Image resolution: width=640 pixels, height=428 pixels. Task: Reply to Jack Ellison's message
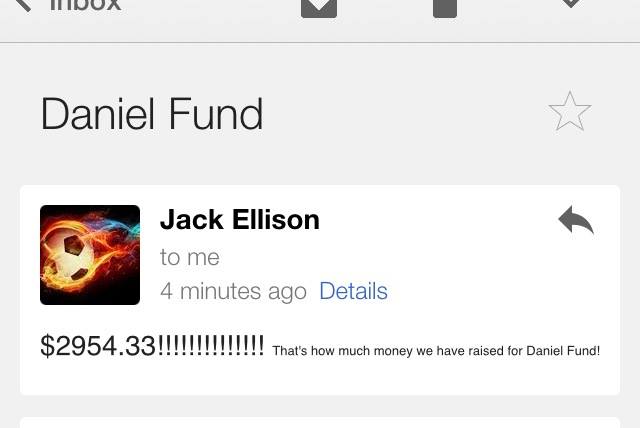point(576,220)
